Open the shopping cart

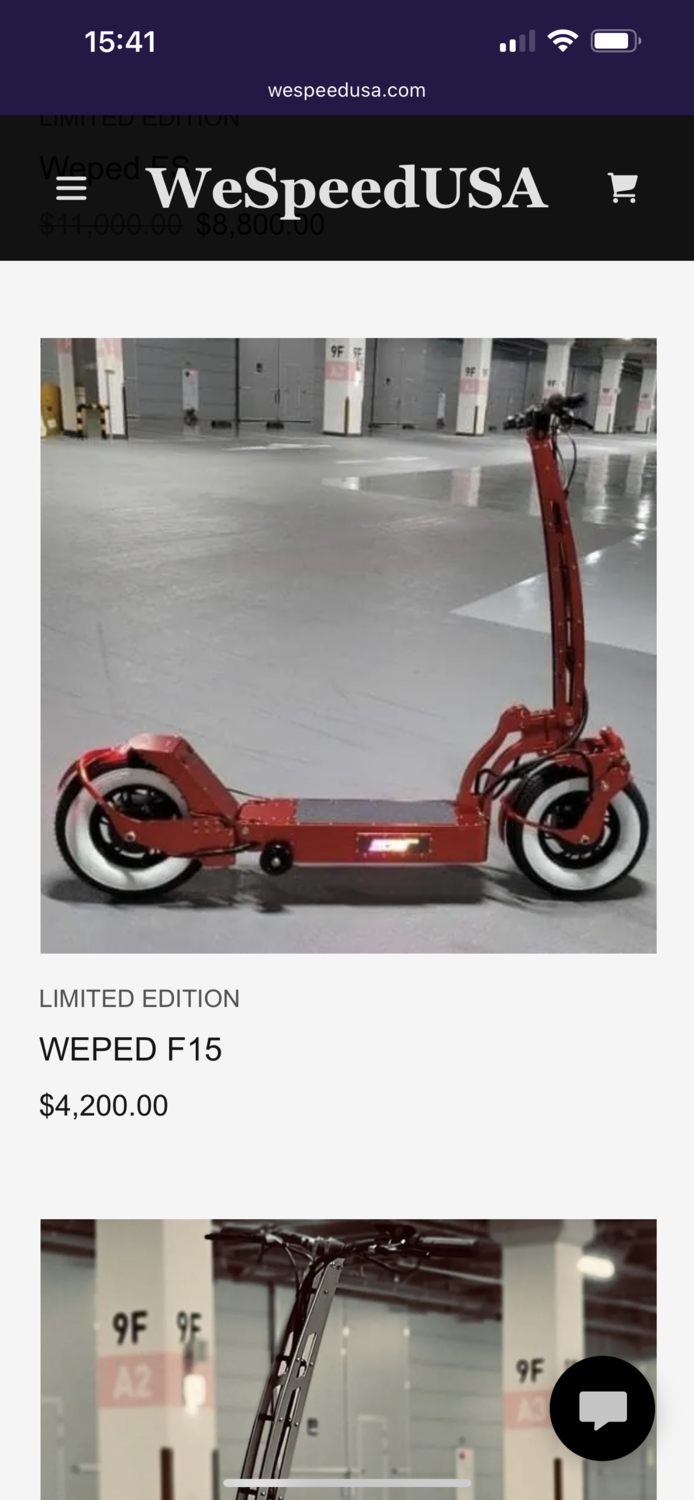[x=623, y=188]
